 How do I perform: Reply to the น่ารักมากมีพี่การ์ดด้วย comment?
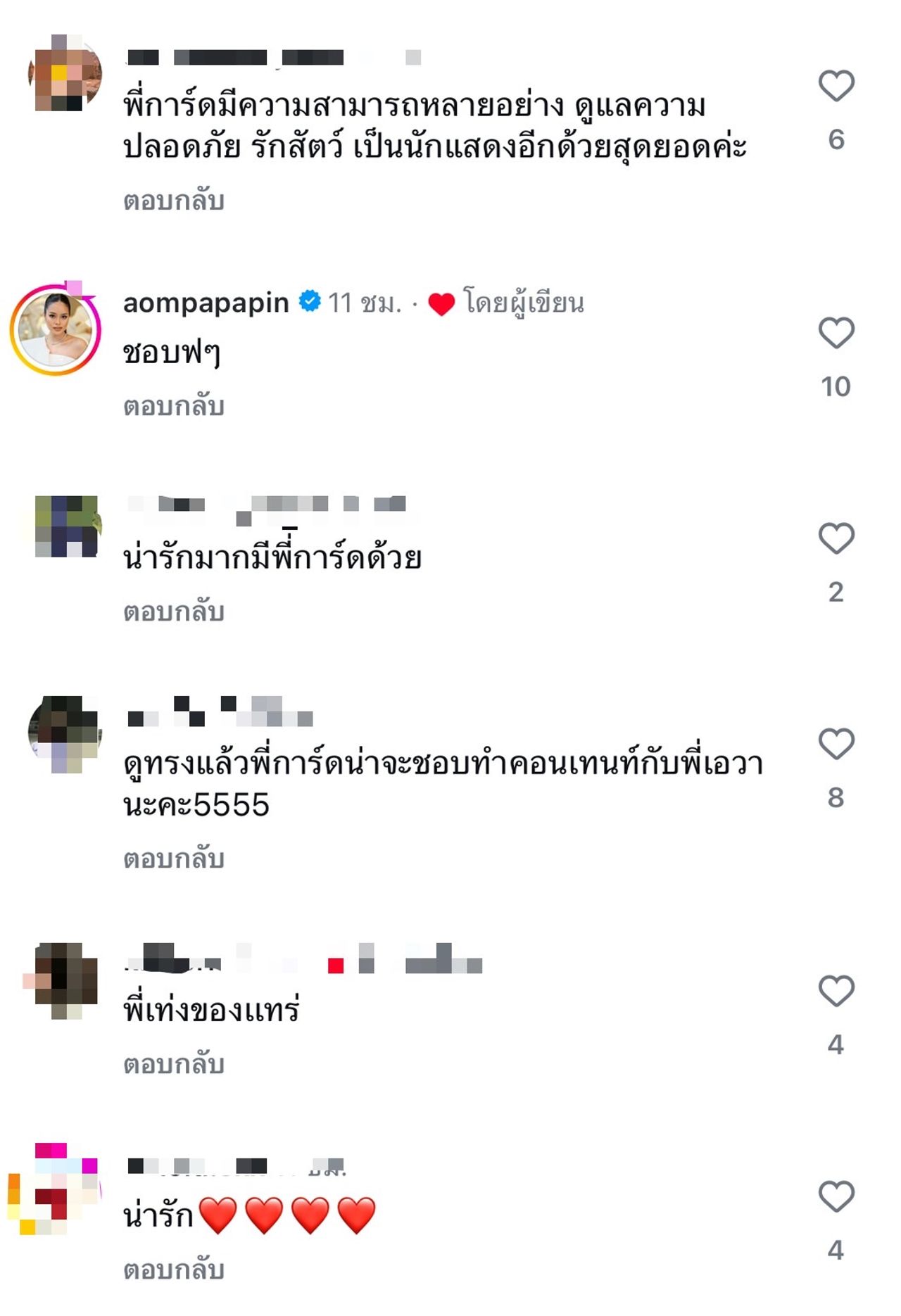[x=173, y=612]
